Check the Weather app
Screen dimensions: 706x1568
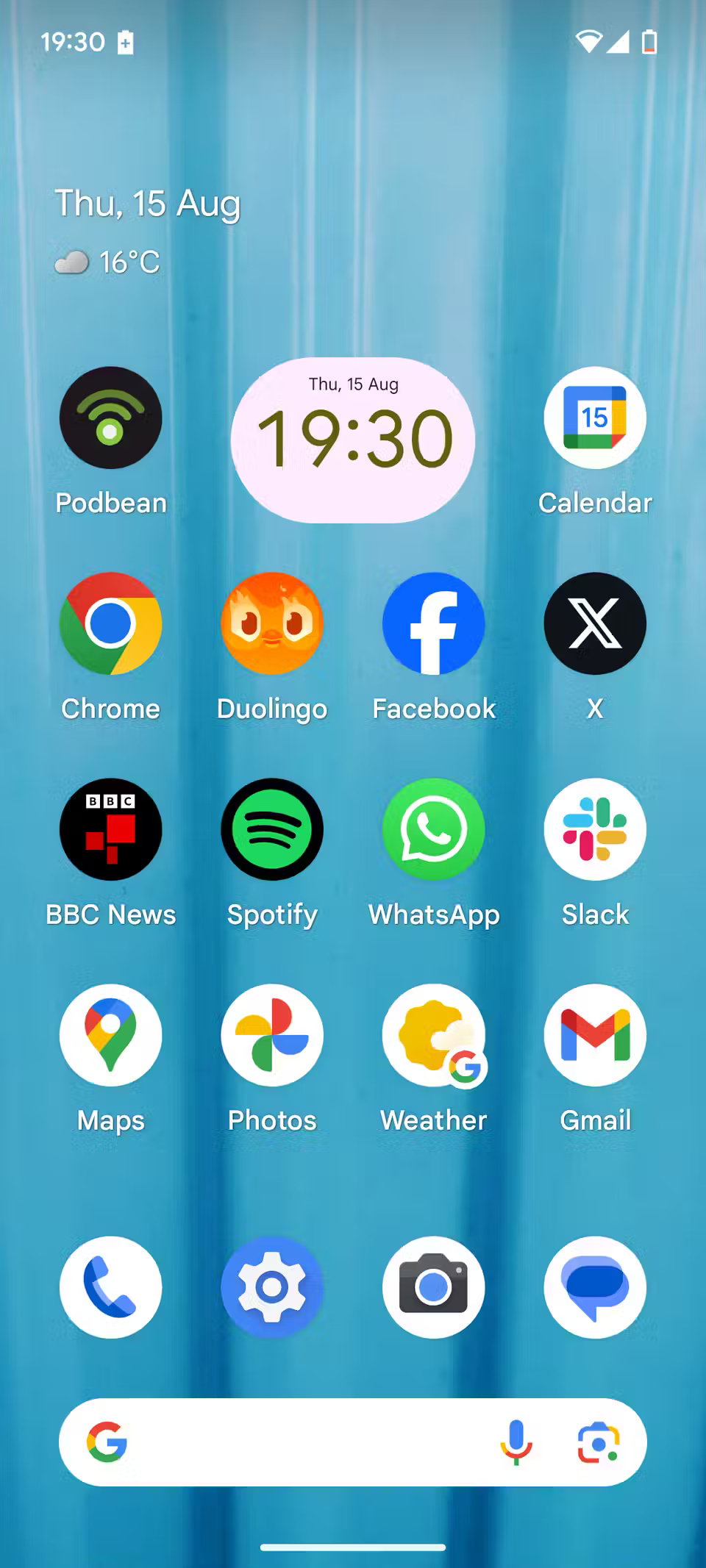pyautogui.click(x=433, y=1034)
